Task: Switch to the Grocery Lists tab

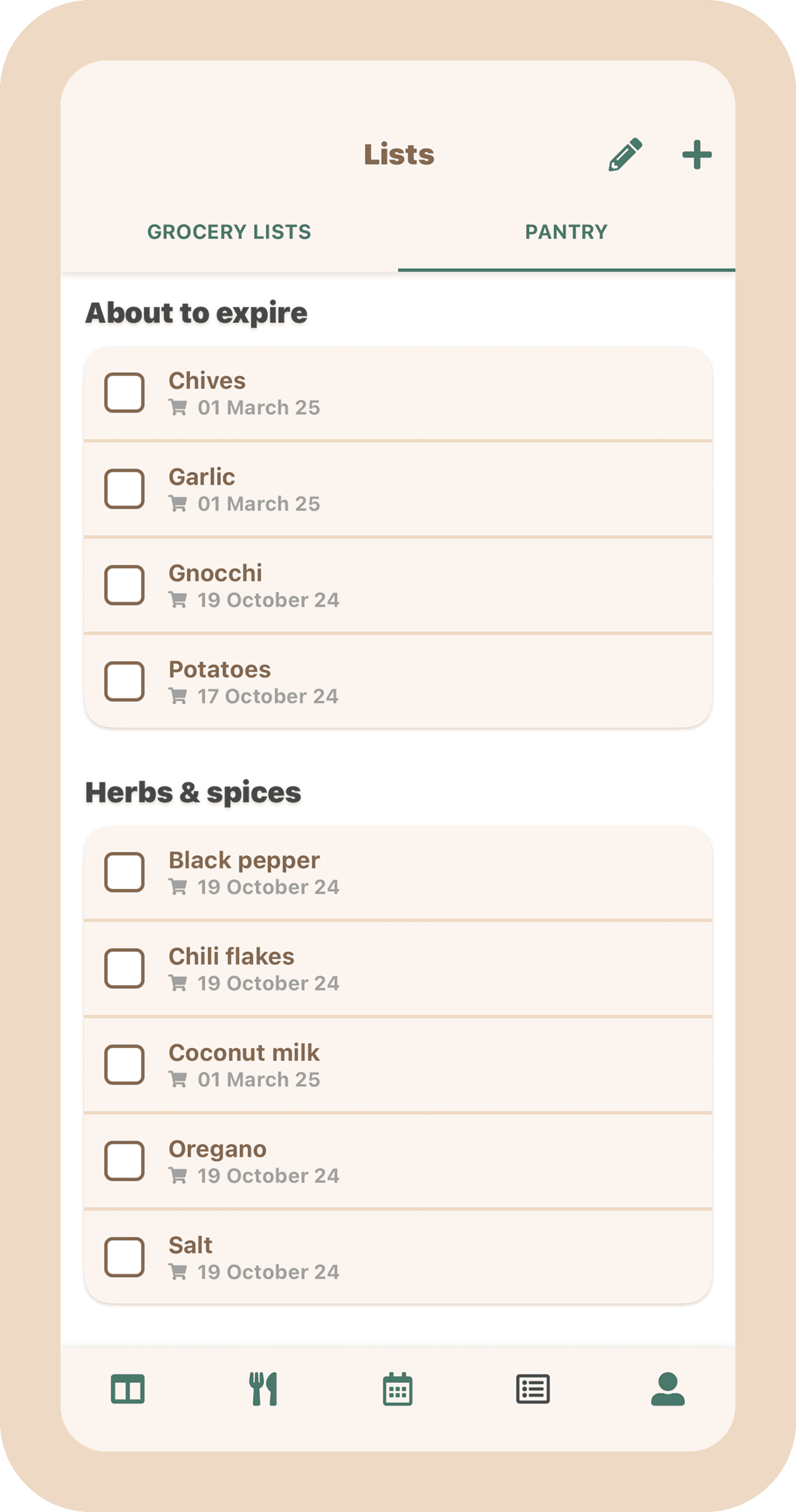Action: [x=230, y=232]
